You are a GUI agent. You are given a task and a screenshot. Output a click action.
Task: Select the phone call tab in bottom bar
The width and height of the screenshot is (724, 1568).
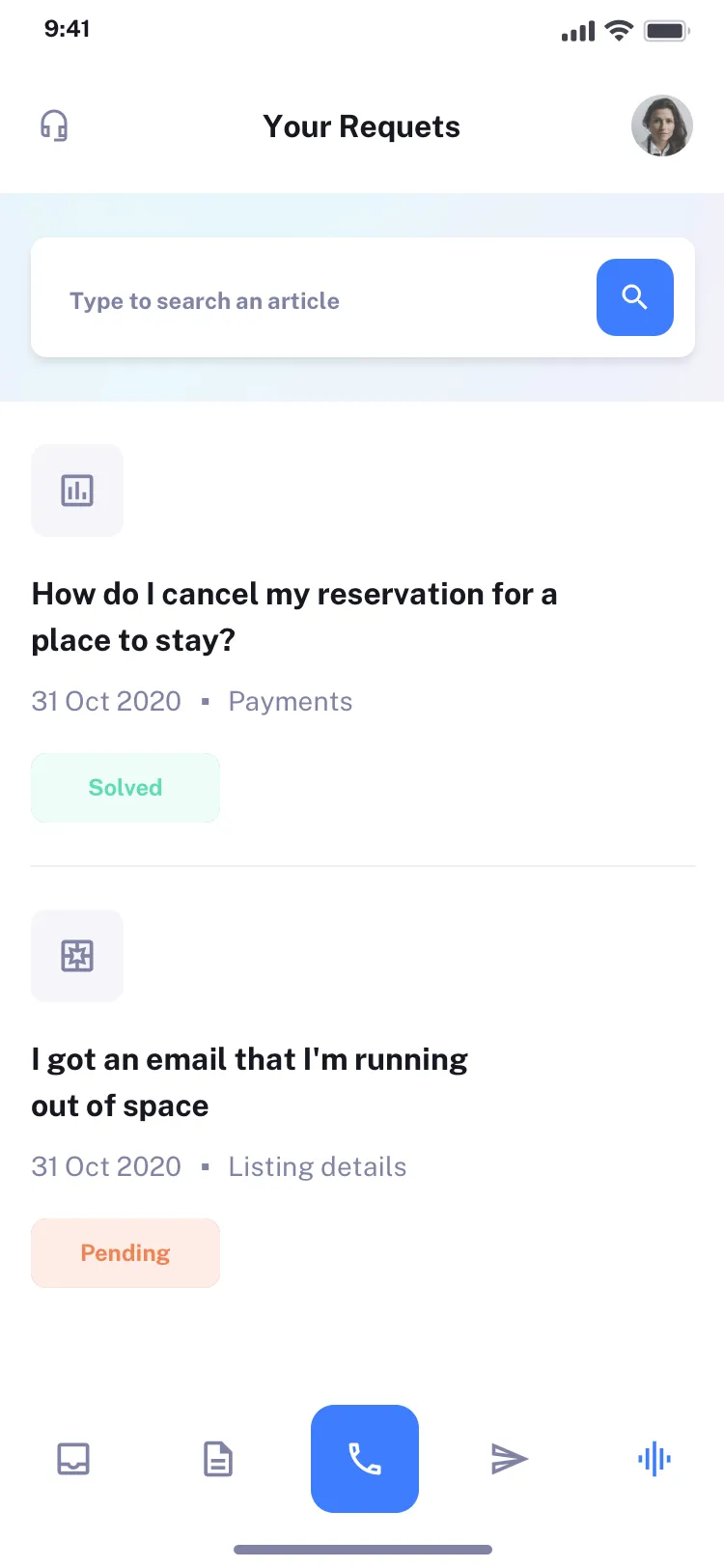pos(364,1459)
